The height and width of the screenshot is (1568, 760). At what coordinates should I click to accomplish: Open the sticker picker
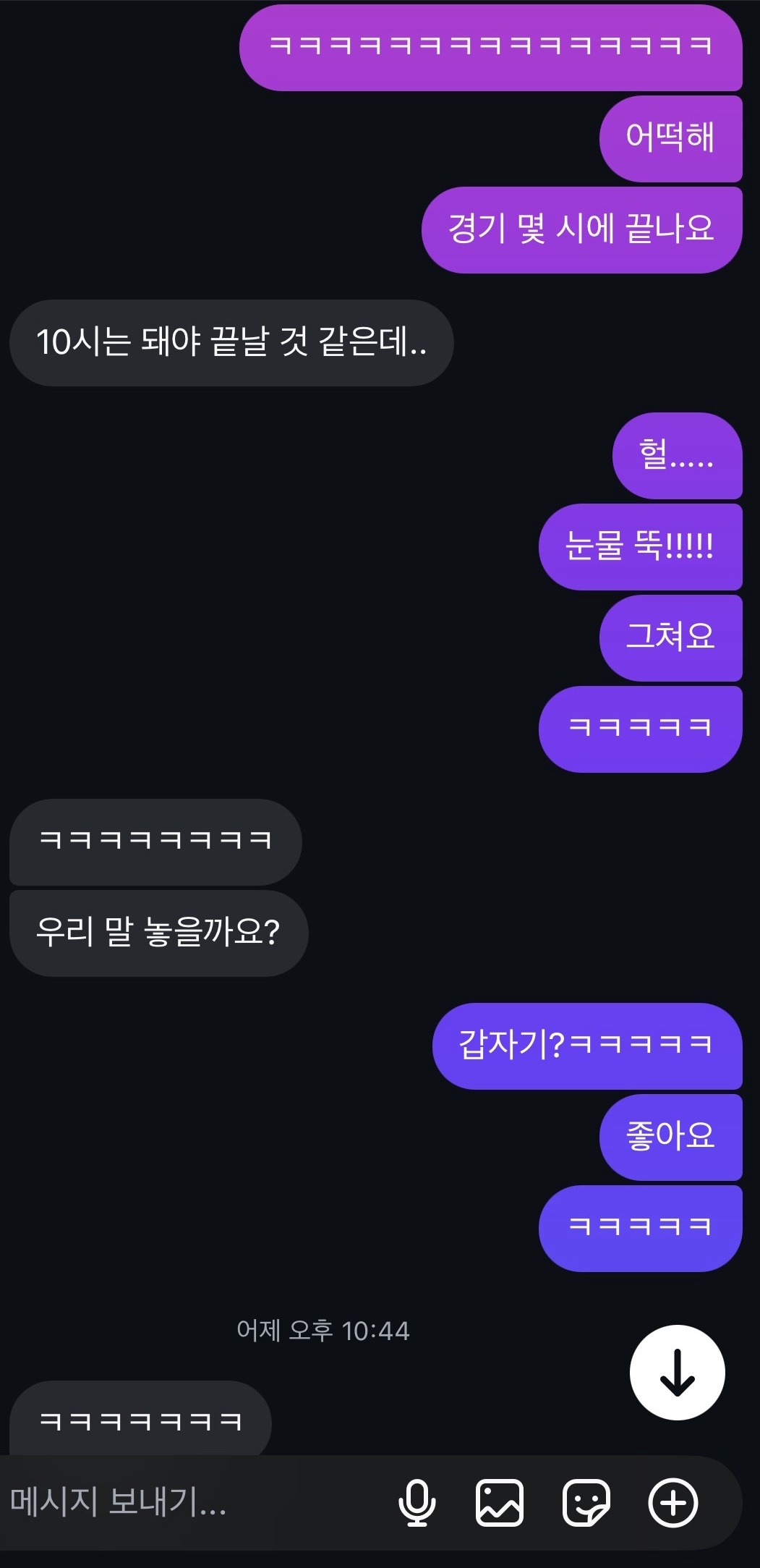point(586,1503)
